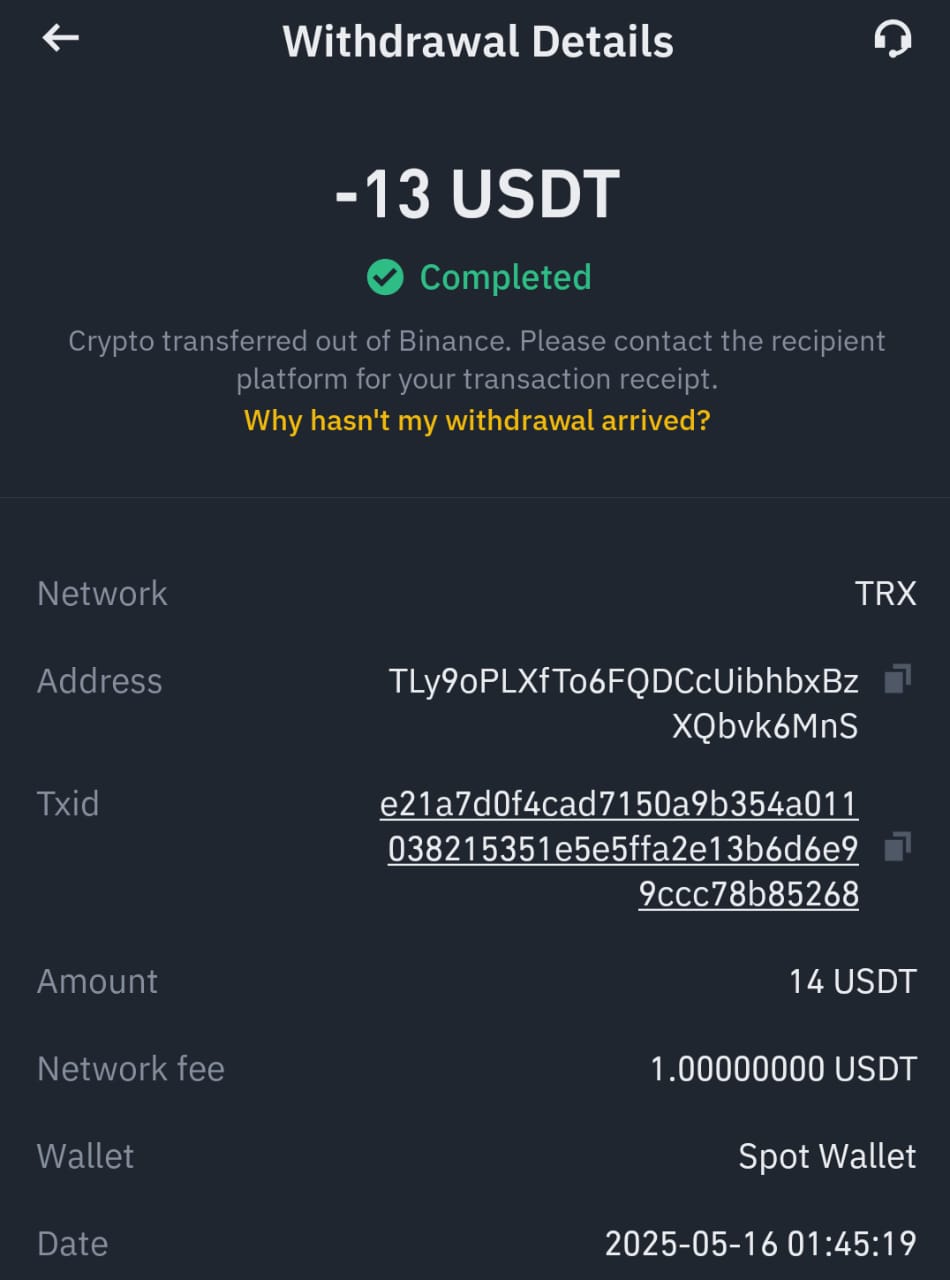Click the -13 USDT amount heading
Viewport: 950px width, 1280px height.
[475, 192]
